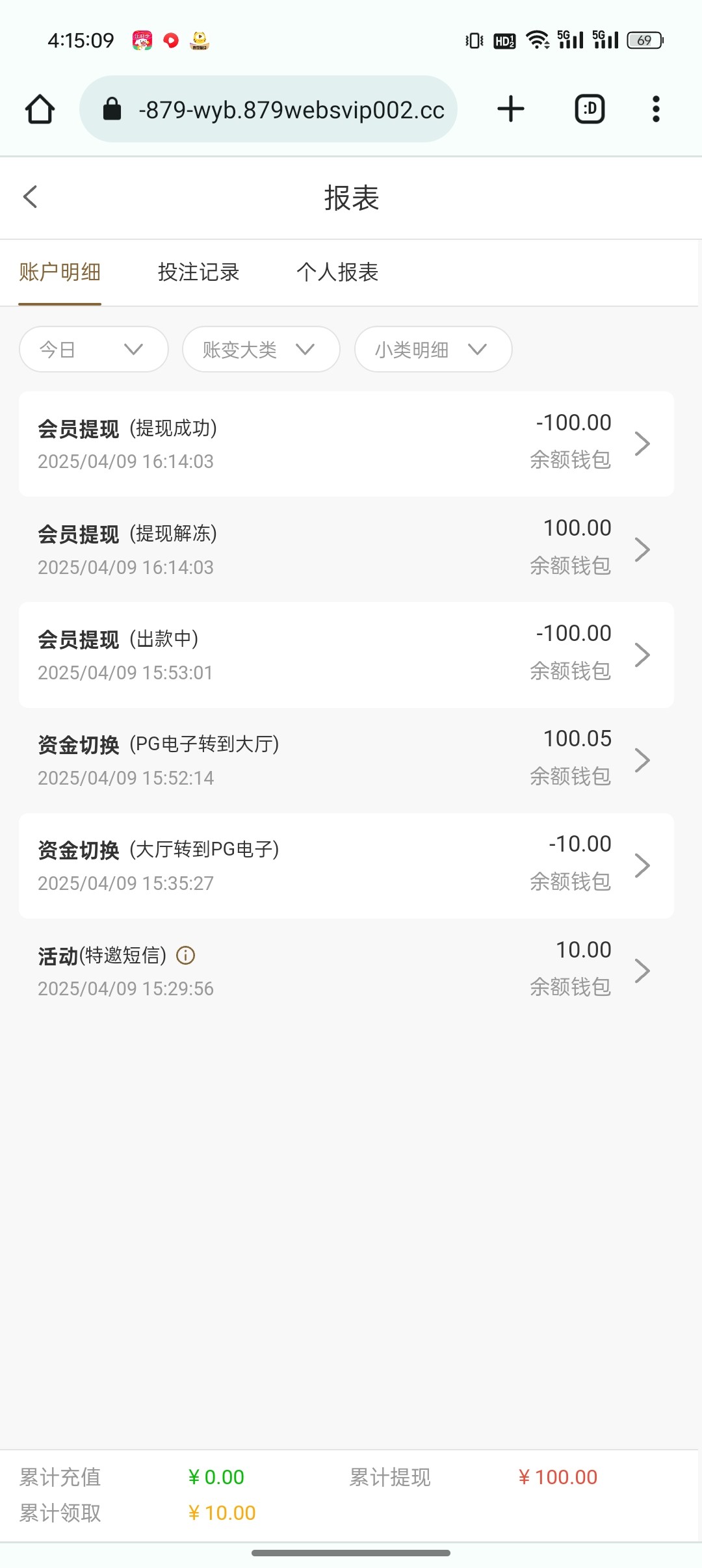Tap the info icon beside 活动(特邀短信)

coord(186,956)
